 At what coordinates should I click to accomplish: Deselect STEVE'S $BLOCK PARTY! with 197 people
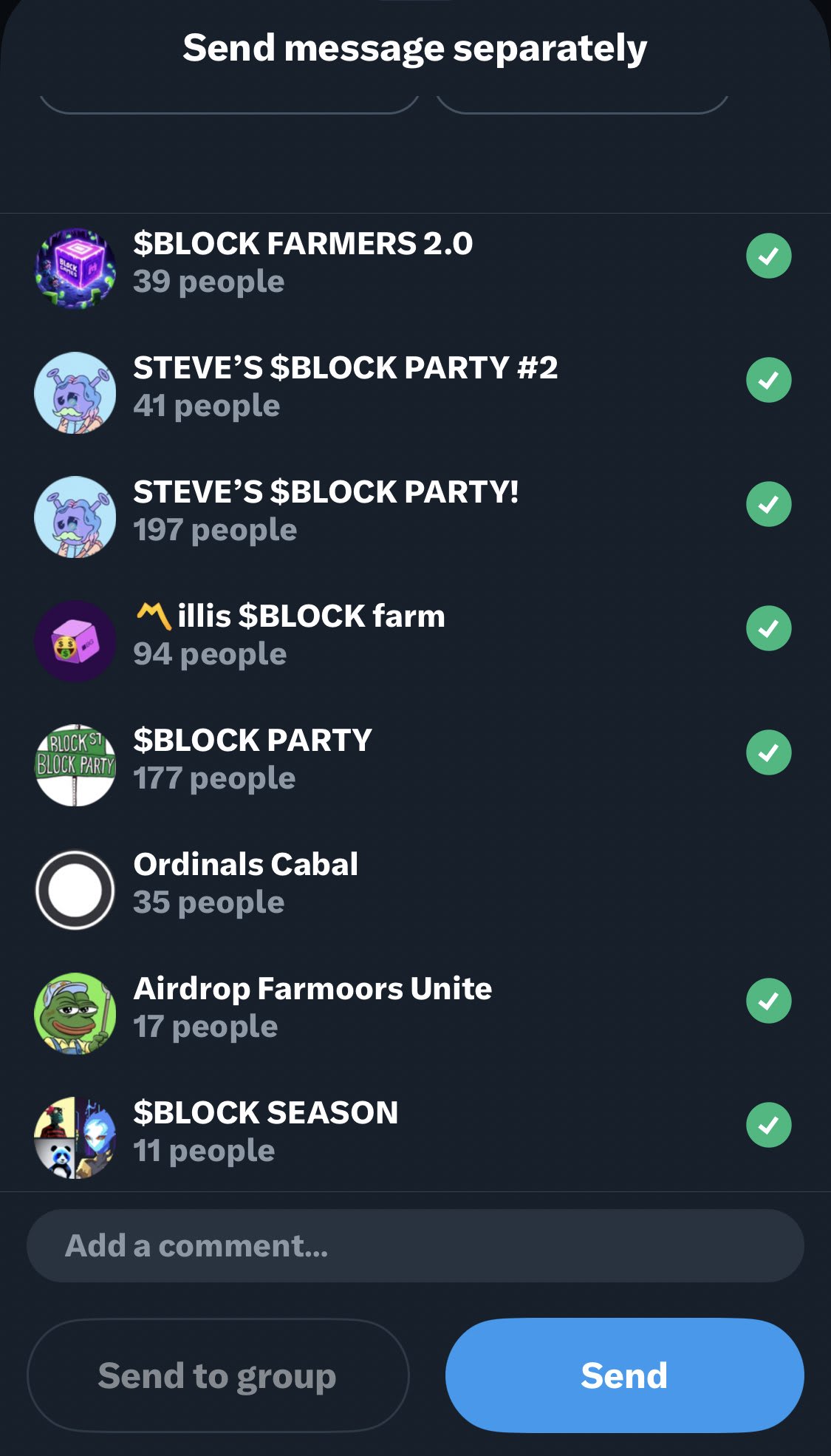click(768, 504)
